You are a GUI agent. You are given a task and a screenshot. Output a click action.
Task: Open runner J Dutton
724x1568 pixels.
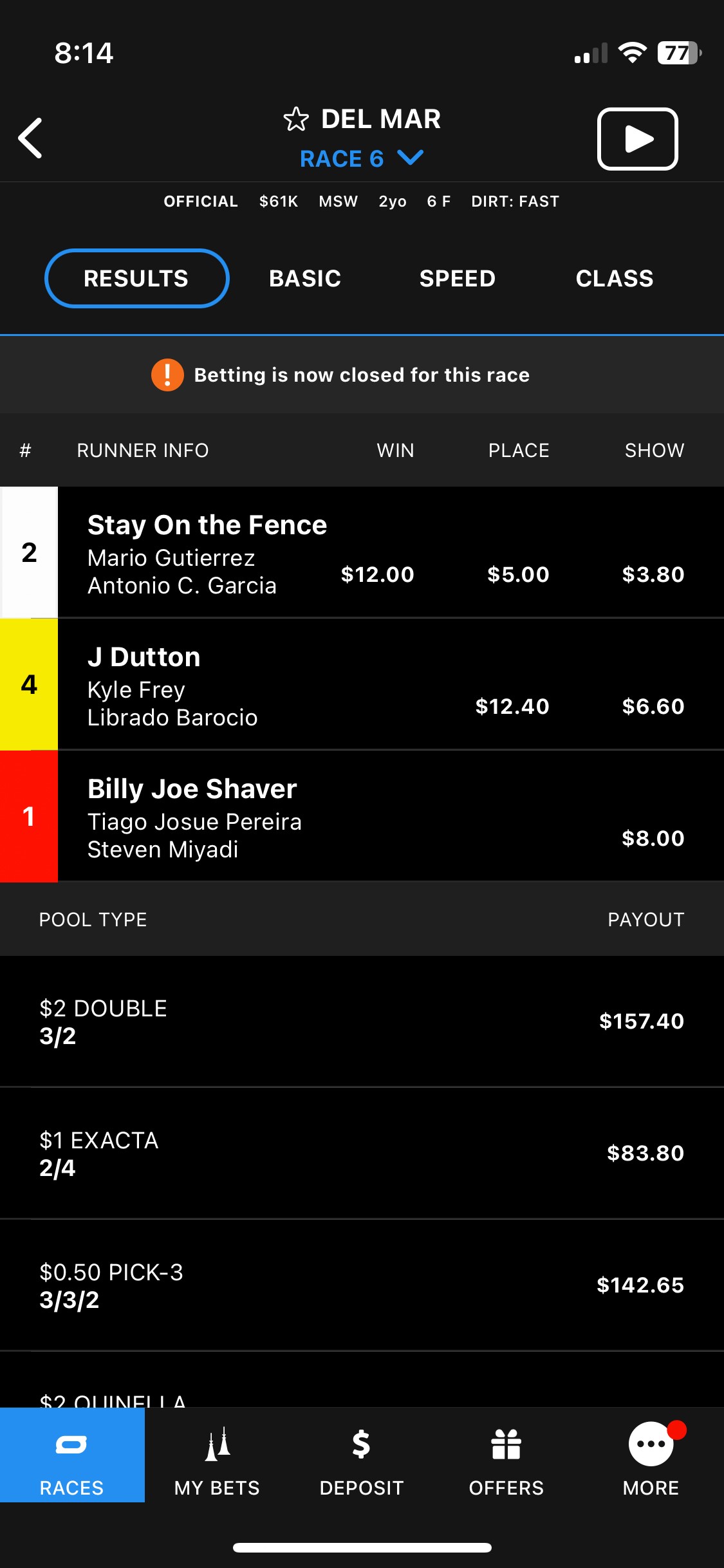(362, 684)
